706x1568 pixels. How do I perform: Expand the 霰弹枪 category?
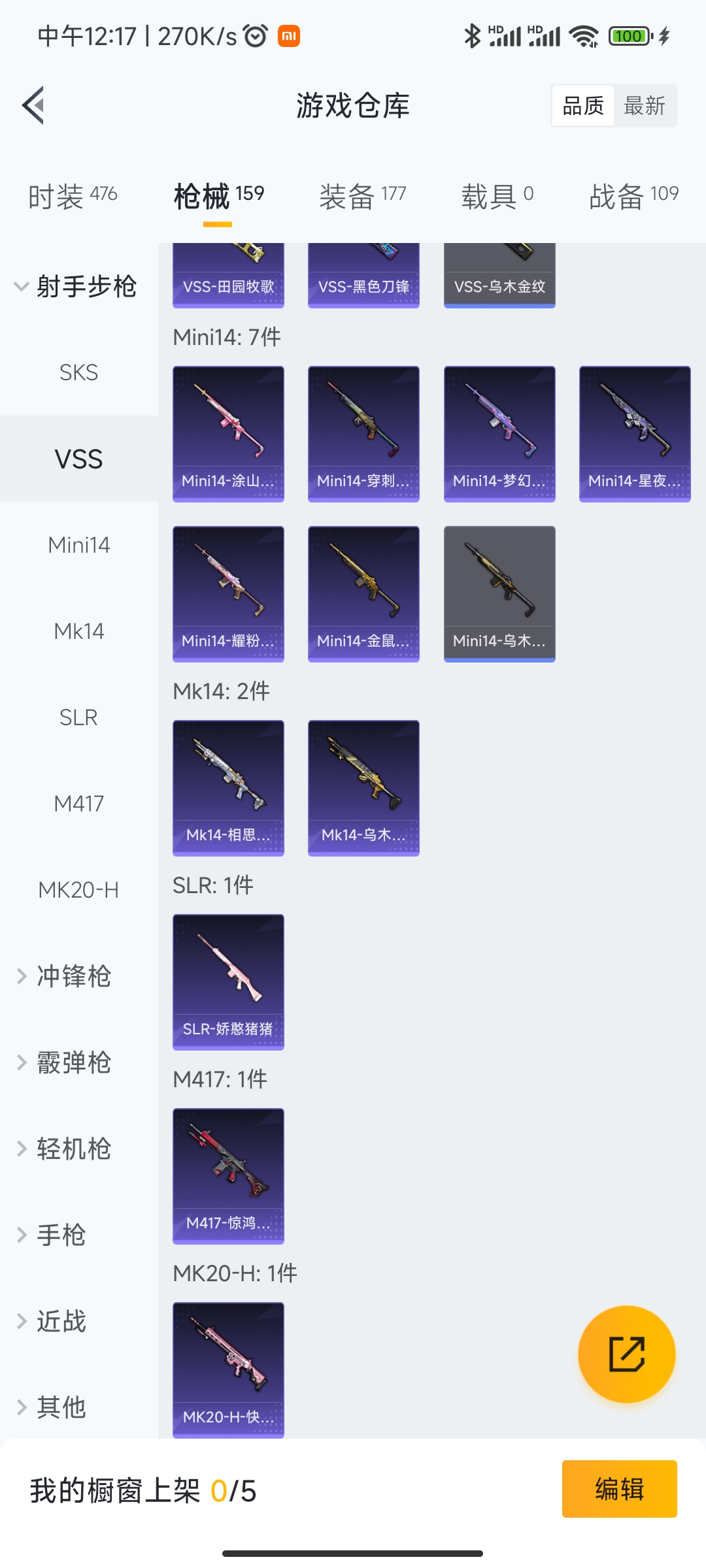[72, 1062]
